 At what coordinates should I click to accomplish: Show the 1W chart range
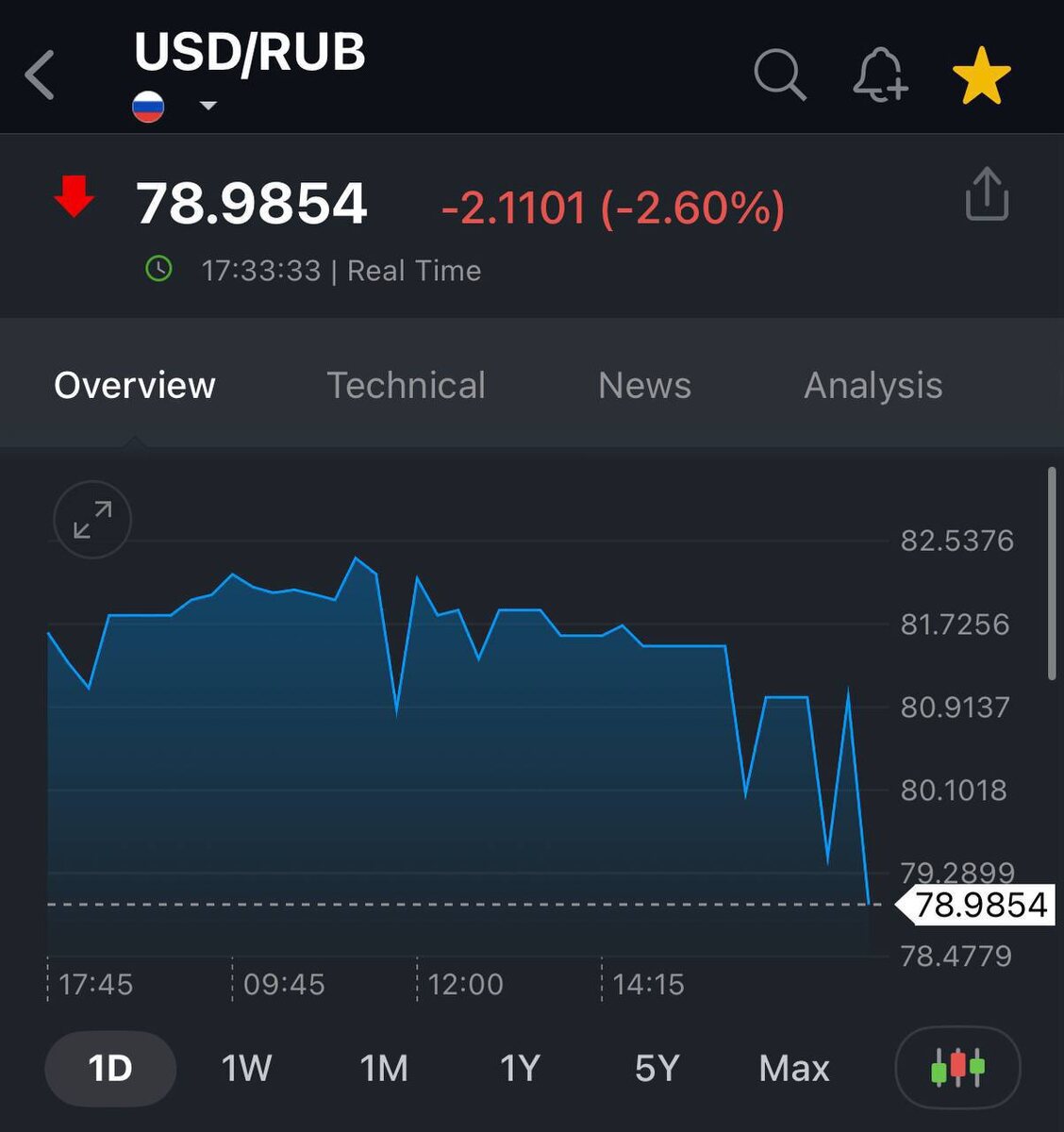coord(246,1069)
